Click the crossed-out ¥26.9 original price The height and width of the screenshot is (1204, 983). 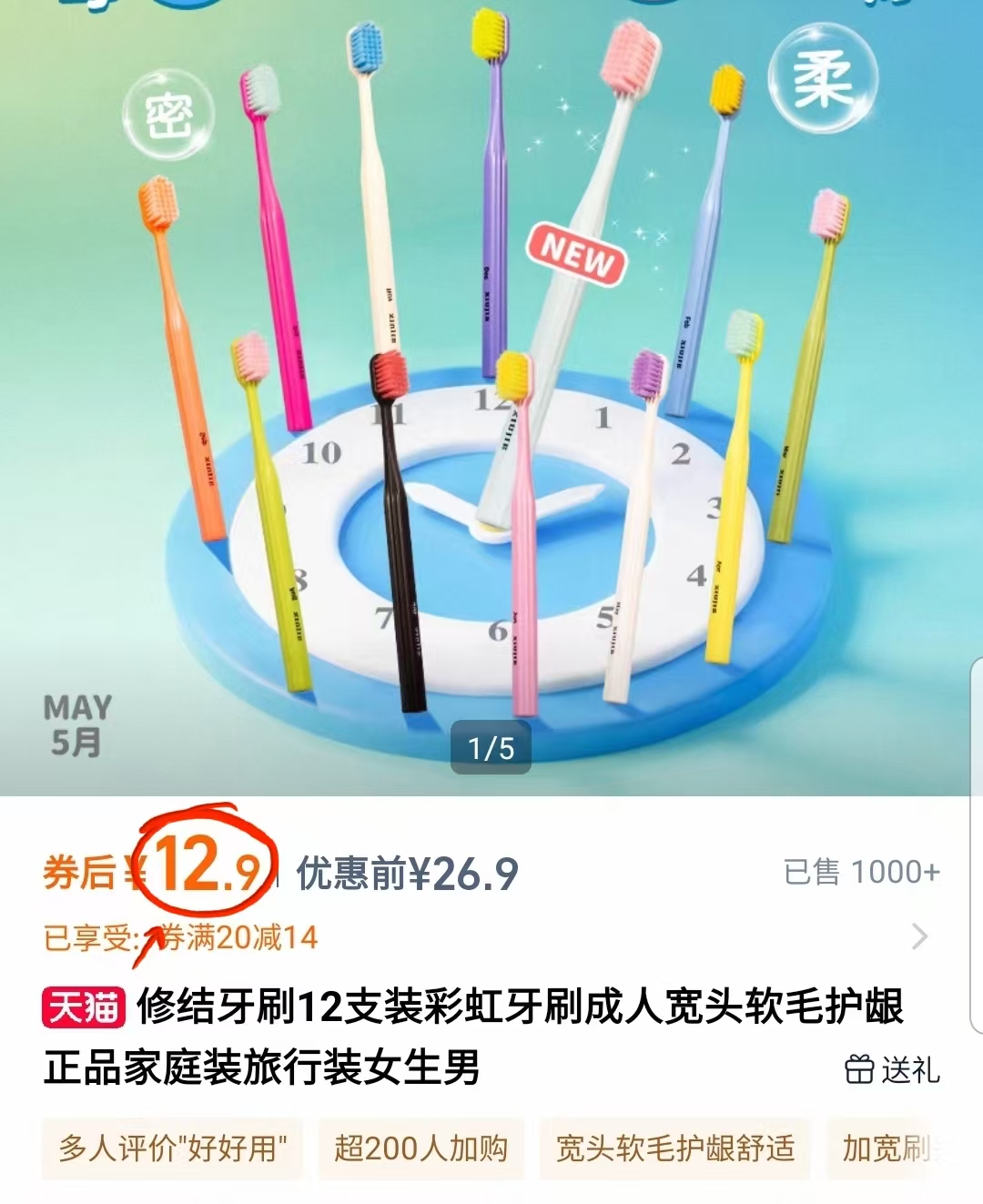pos(455,872)
